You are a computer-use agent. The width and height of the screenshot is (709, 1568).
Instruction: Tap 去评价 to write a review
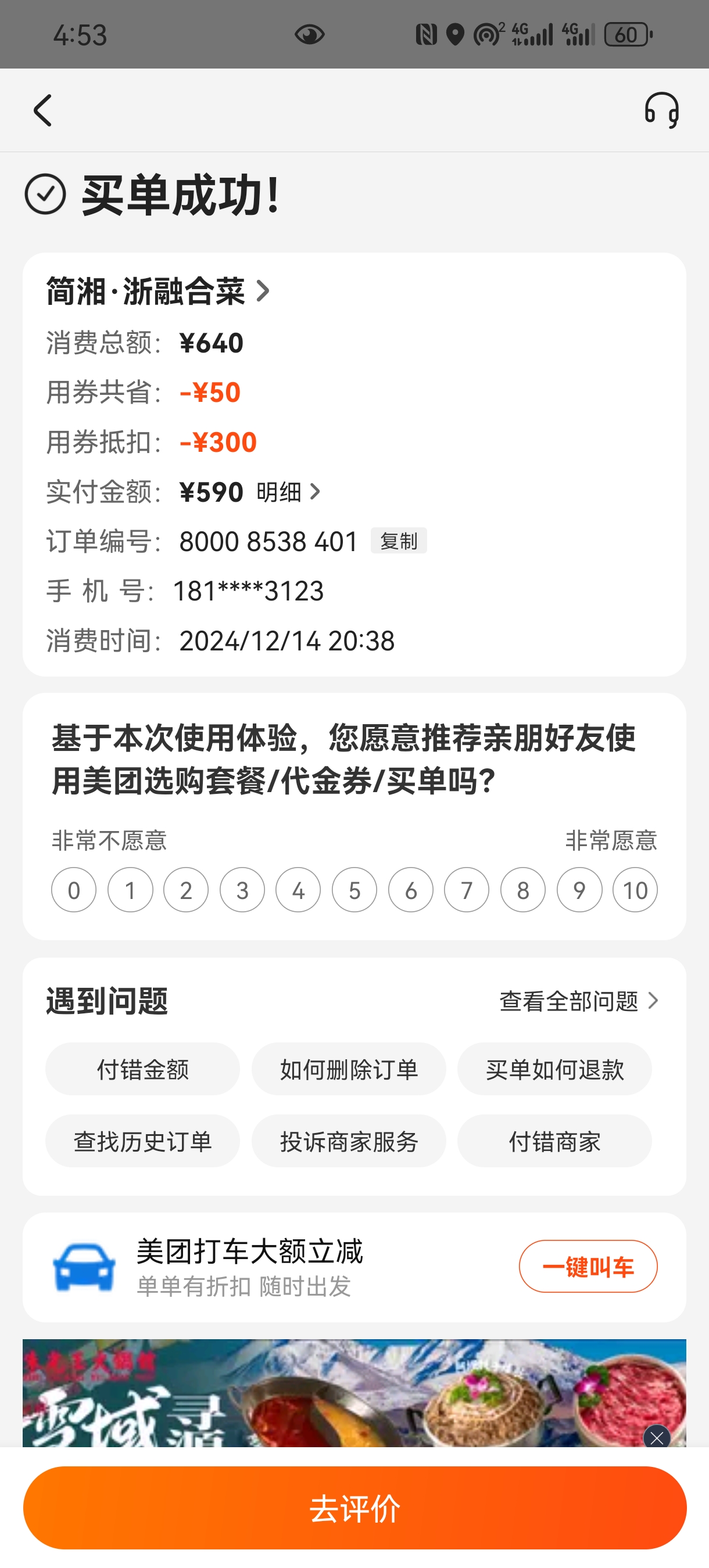[x=354, y=1508]
